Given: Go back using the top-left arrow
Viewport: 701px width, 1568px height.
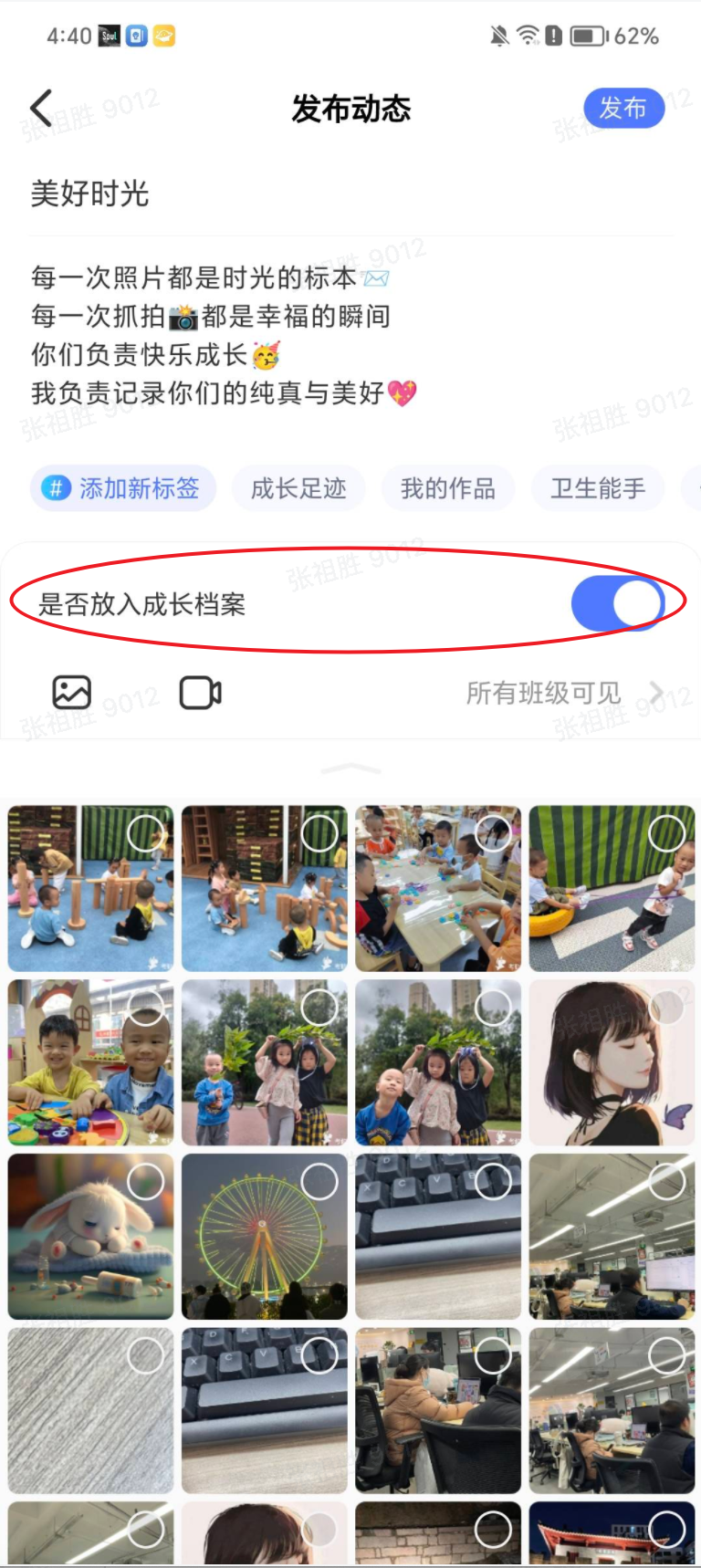Looking at the screenshot, I should (x=41, y=109).
